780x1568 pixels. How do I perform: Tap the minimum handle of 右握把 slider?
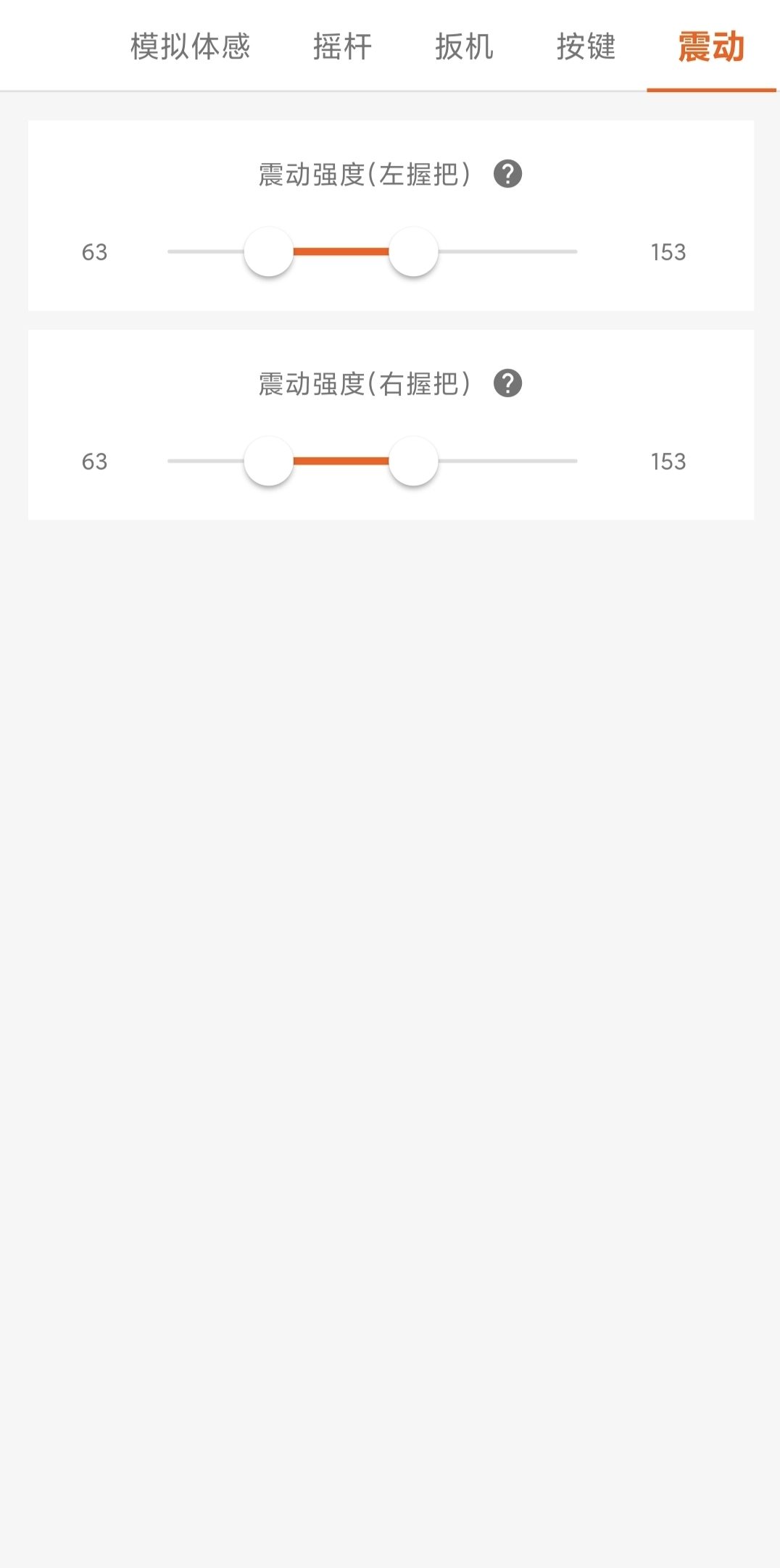click(269, 461)
